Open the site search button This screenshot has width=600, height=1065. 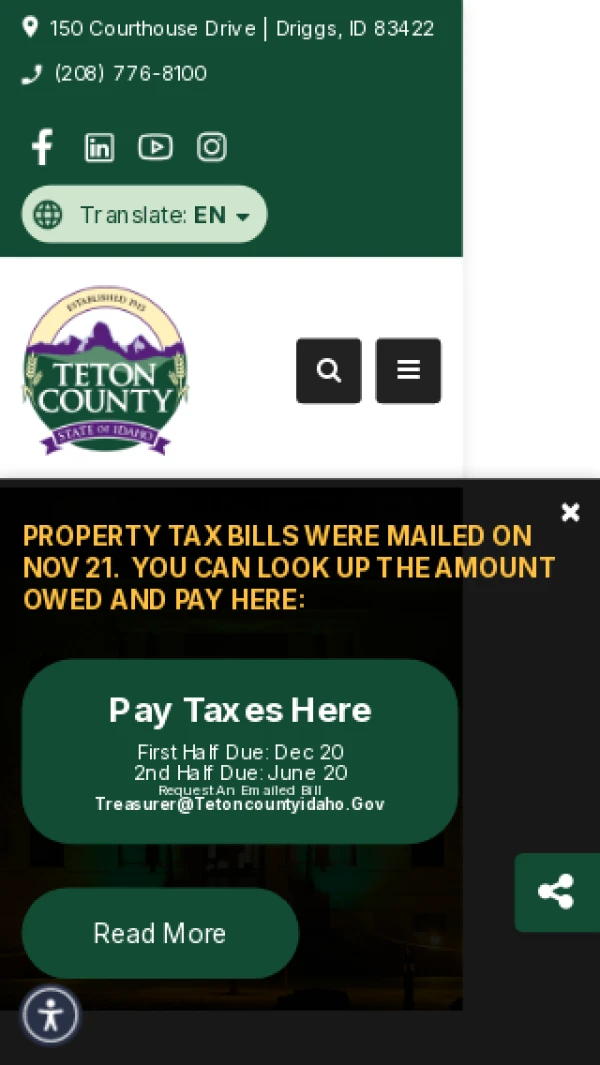(328, 370)
